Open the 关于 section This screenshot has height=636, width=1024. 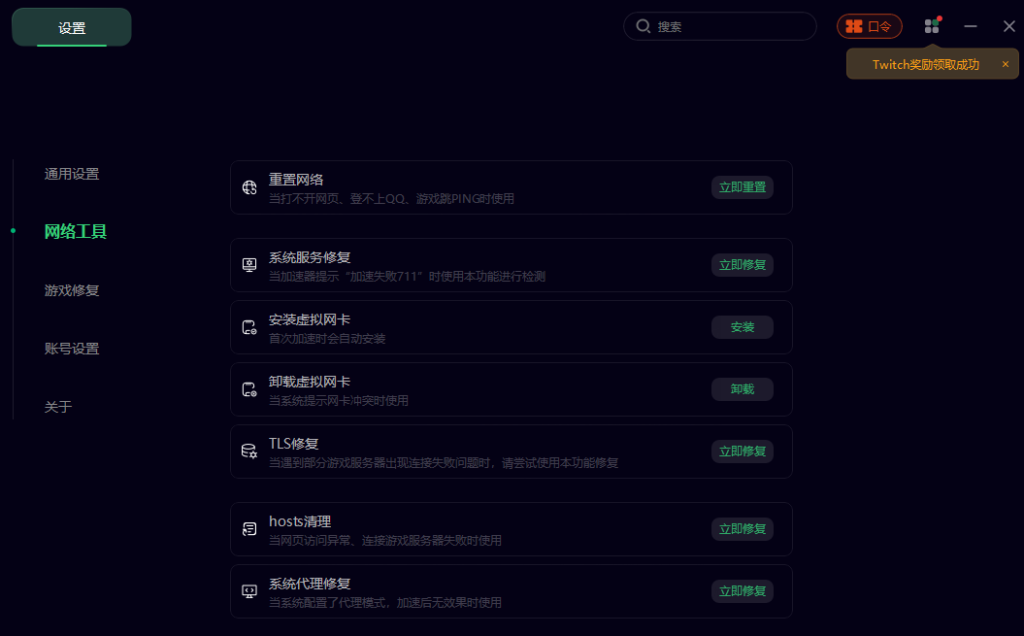pyautogui.click(x=58, y=407)
